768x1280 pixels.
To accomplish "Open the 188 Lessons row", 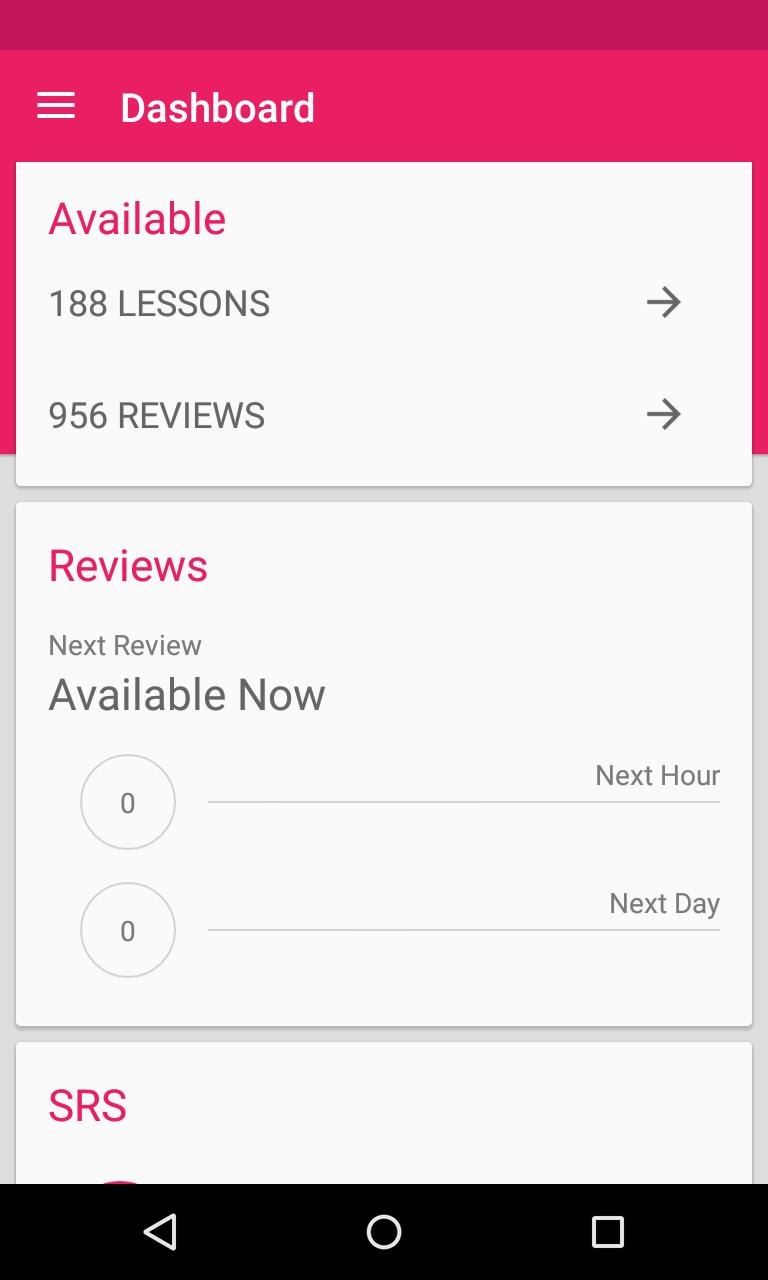I will click(x=383, y=303).
